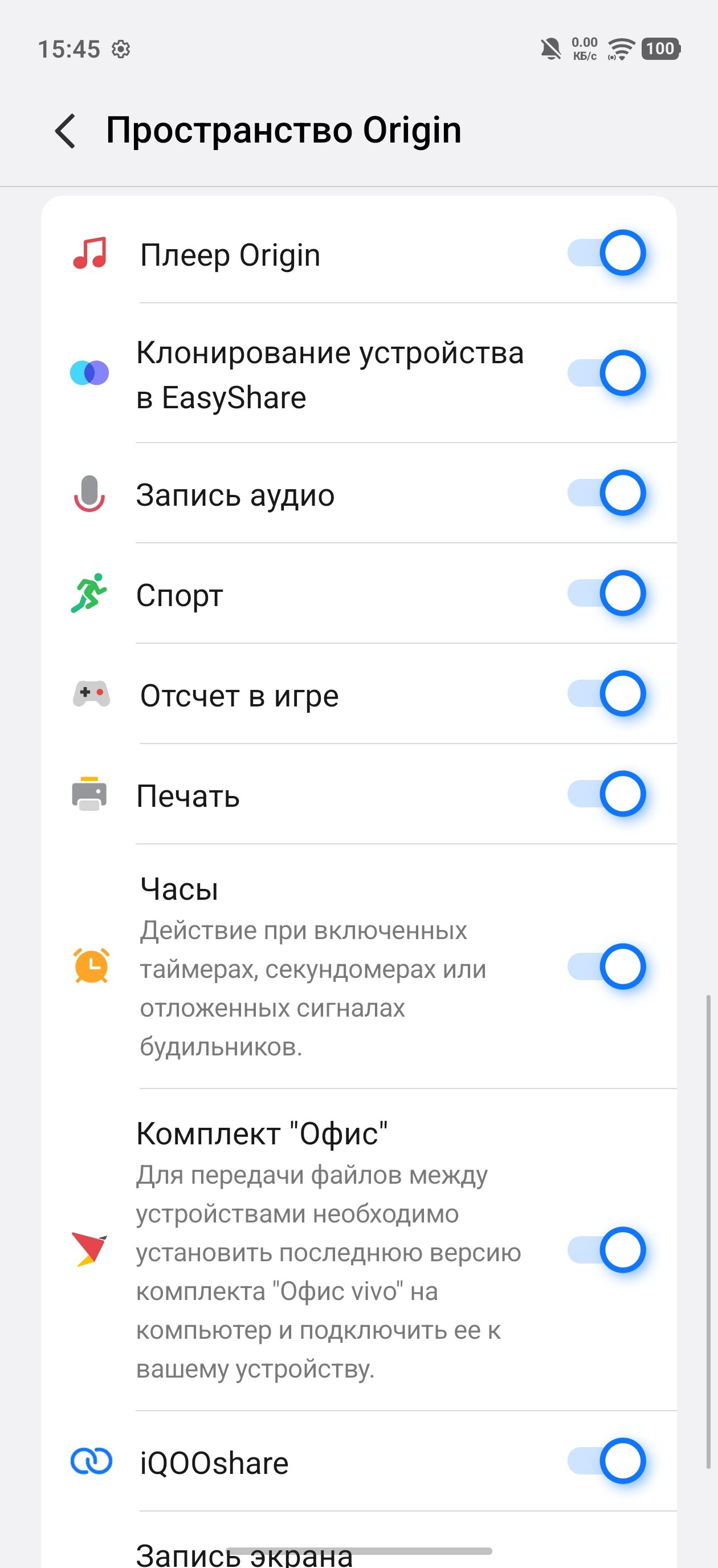This screenshot has width=718, height=1568.
Task: Turn off the Часы toggle
Action: click(x=606, y=966)
